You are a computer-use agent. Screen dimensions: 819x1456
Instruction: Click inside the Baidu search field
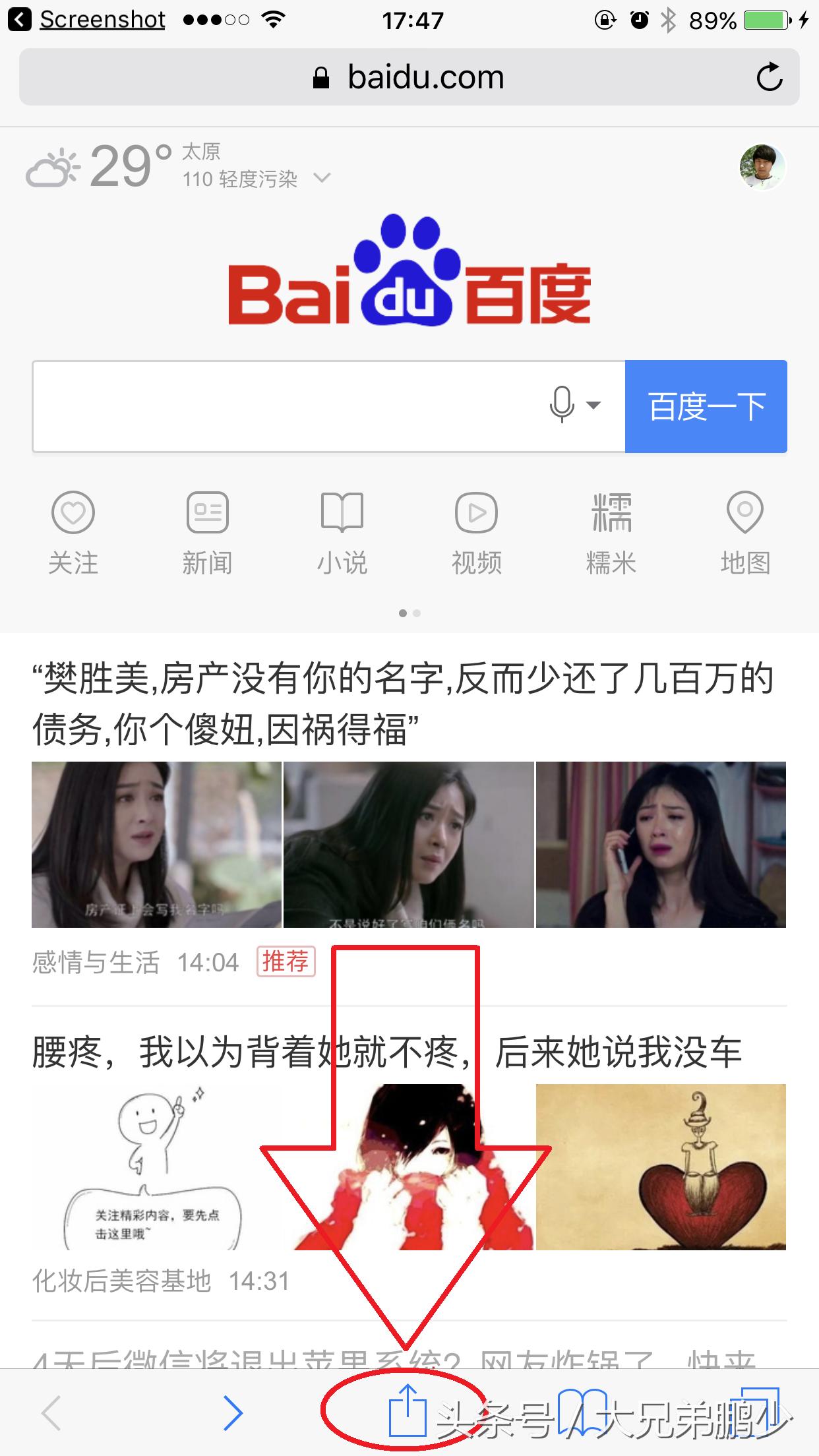pyautogui.click(x=297, y=406)
